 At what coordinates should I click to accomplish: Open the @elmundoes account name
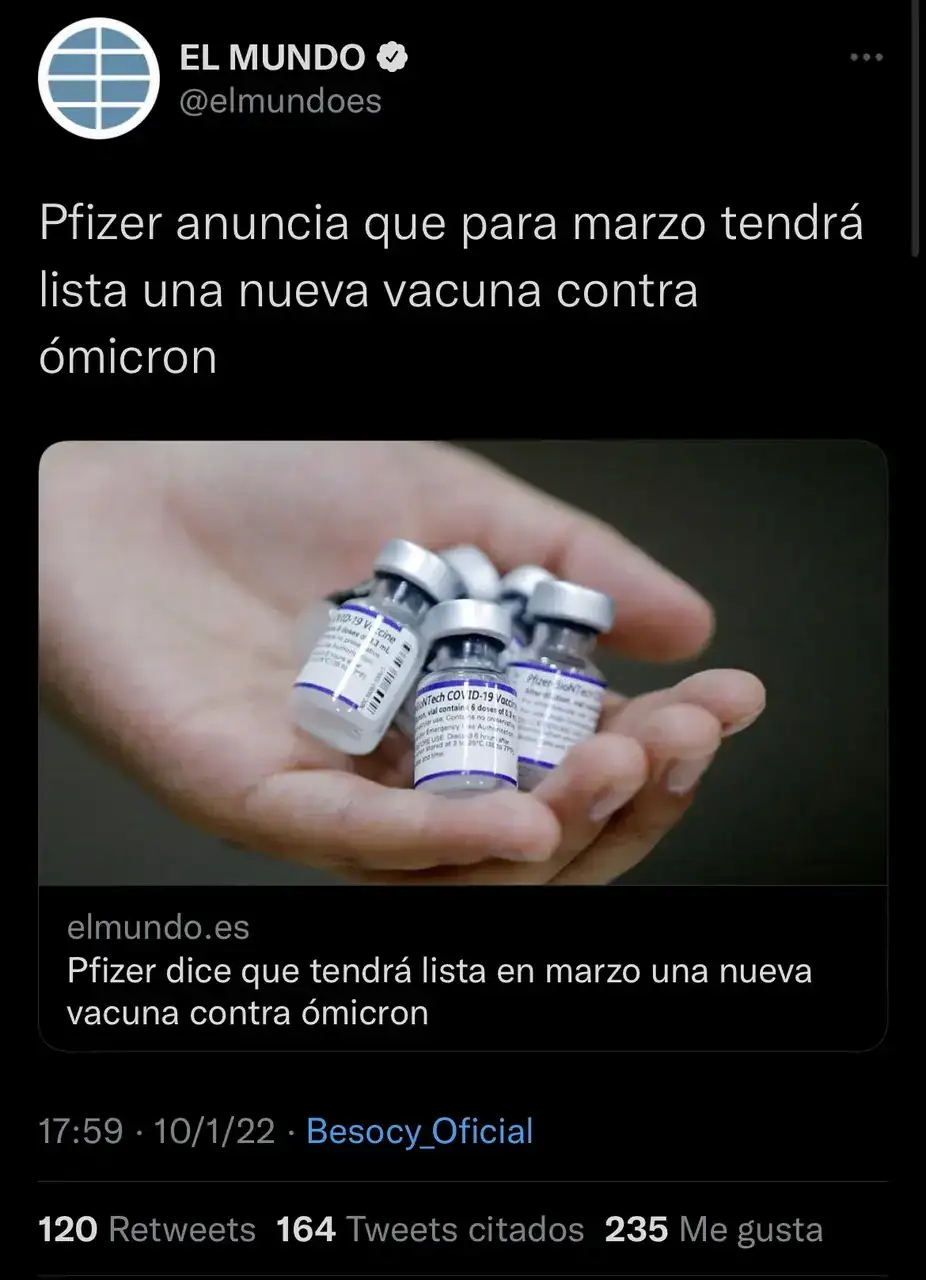(281, 101)
